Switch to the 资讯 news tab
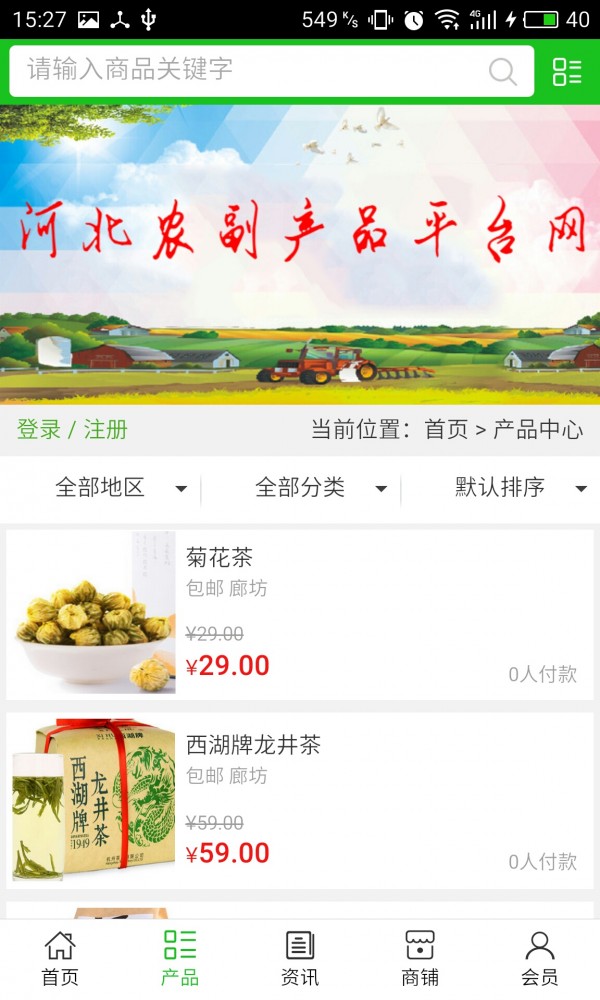This screenshot has width=600, height=1000. pos(300,959)
